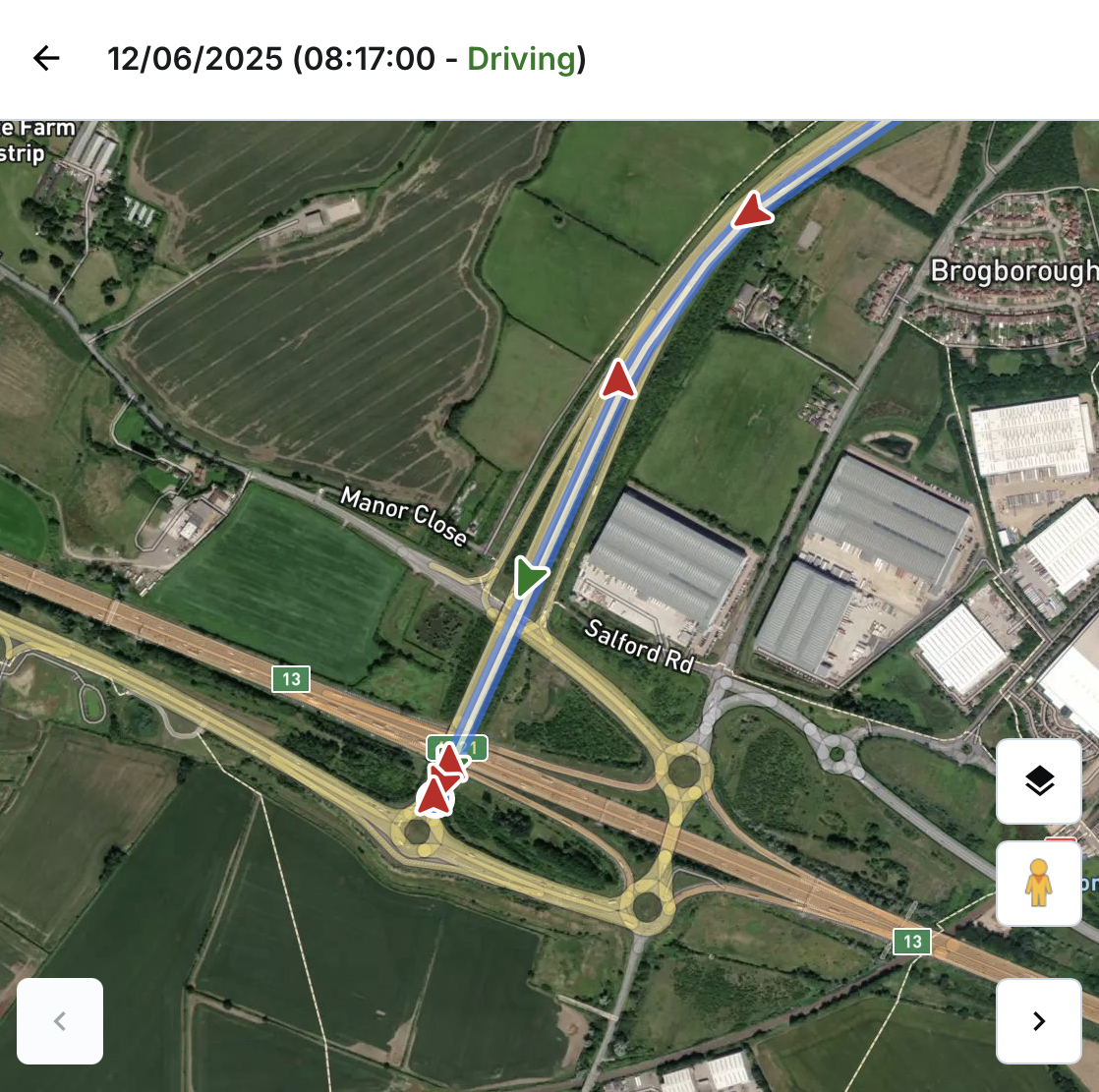The image size is (1099, 1092).
Task: Go to the previous trip point
Action: [60, 1021]
